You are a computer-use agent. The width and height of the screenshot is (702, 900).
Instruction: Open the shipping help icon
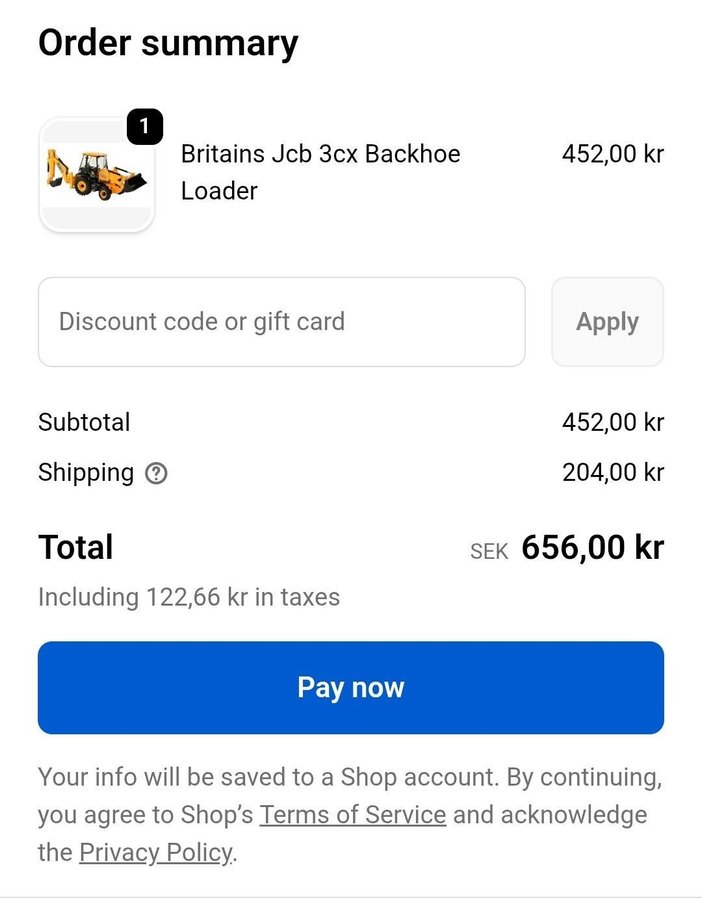point(156,474)
